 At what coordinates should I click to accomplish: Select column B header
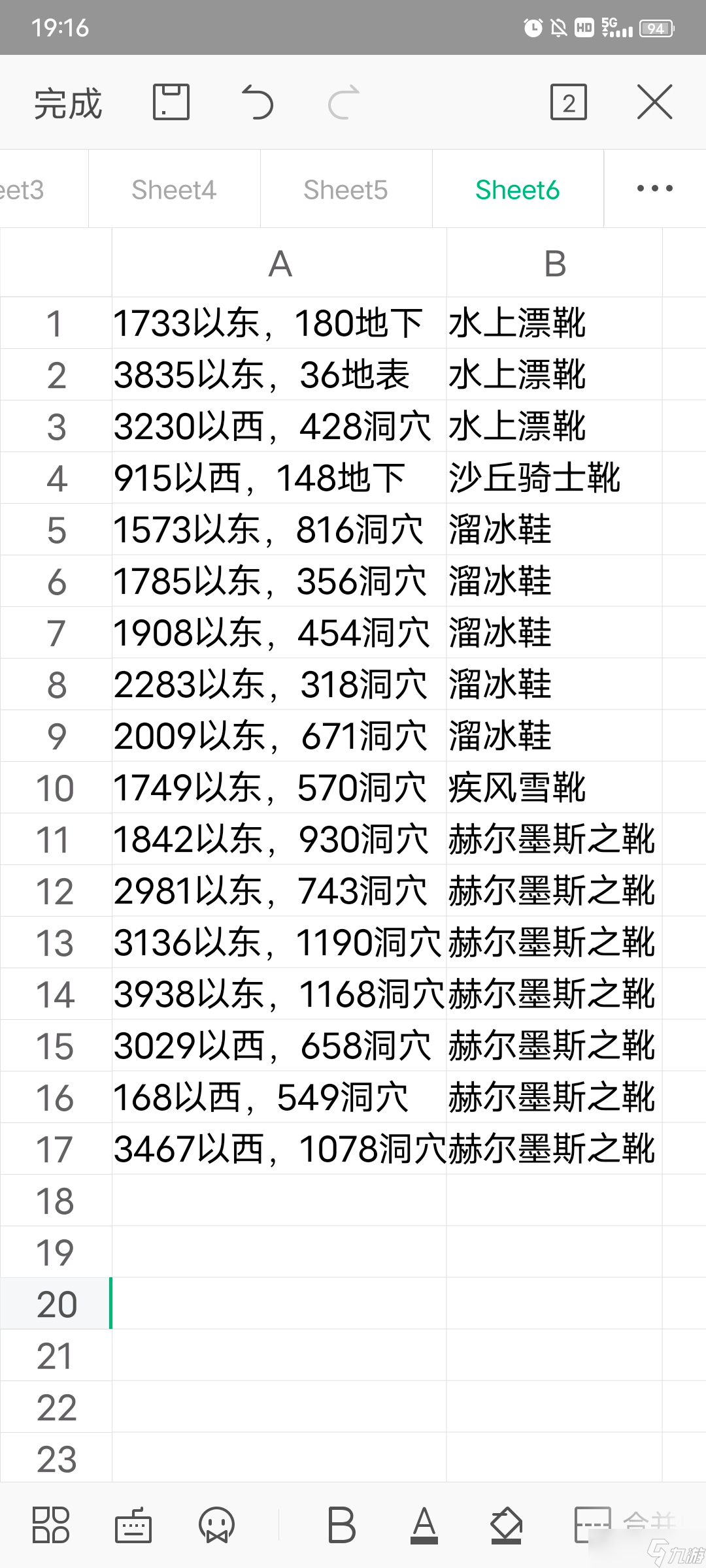pos(554,263)
